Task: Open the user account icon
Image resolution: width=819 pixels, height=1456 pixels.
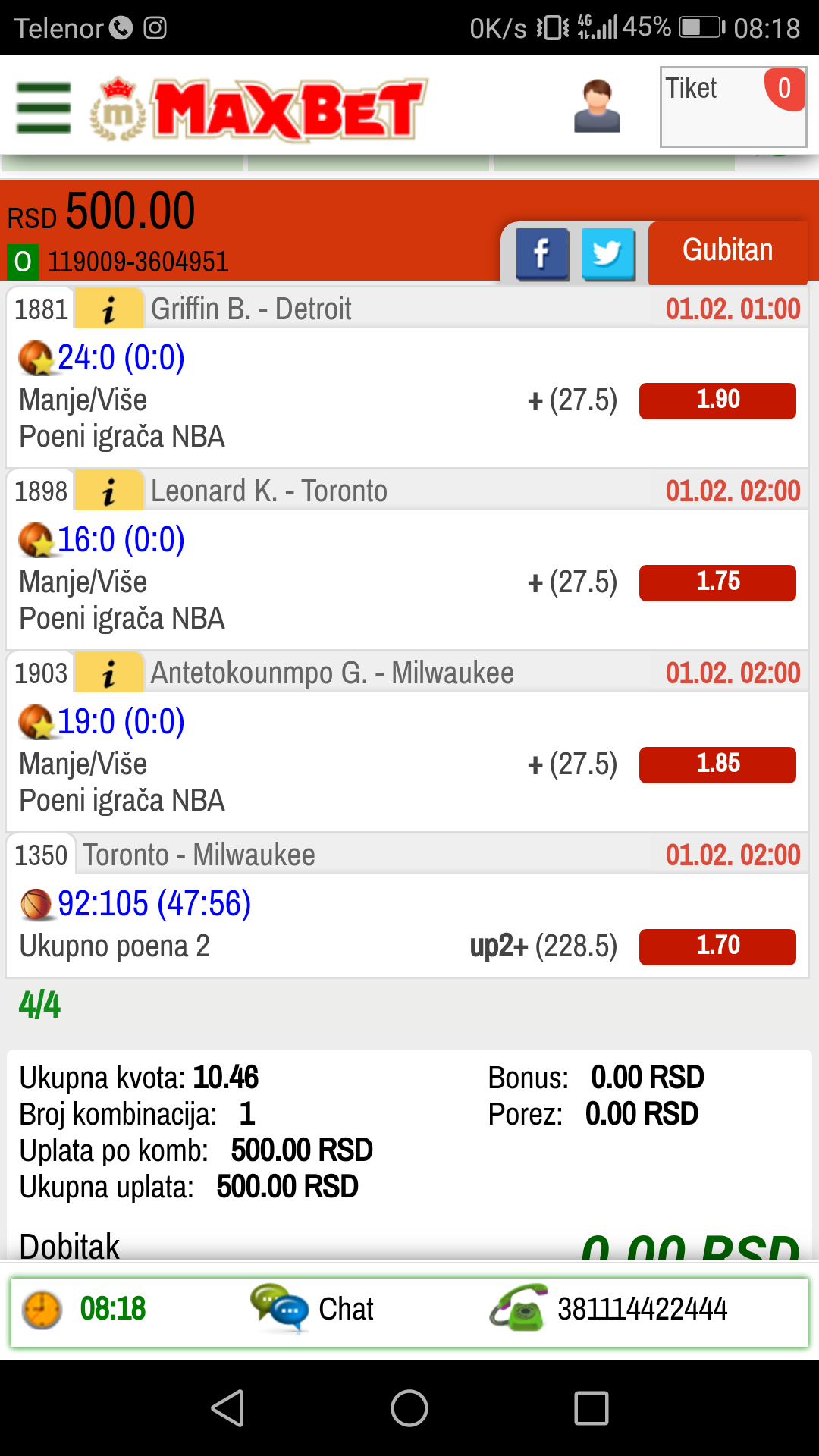Action: pyautogui.click(x=597, y=106)
